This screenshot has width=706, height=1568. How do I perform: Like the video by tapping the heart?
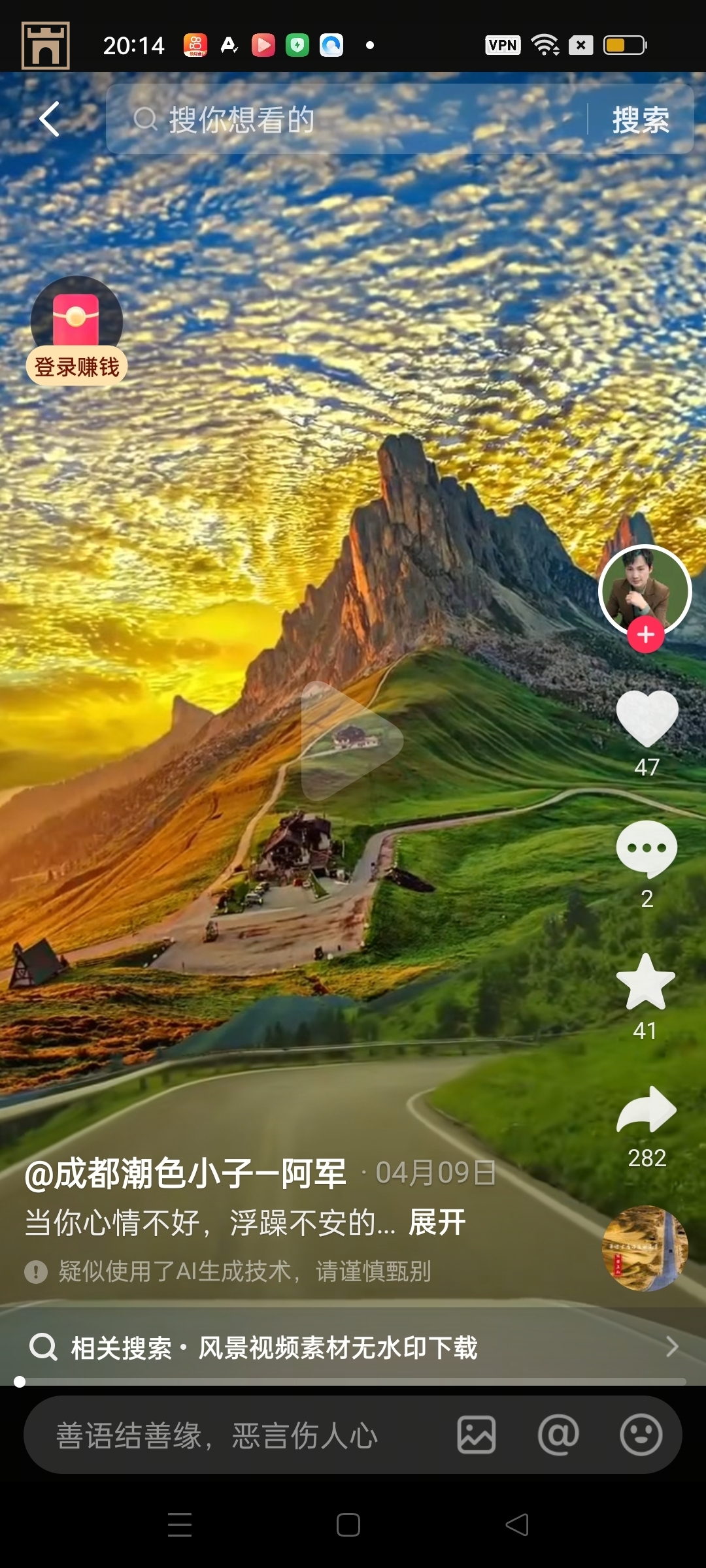(x=646, y=722)
